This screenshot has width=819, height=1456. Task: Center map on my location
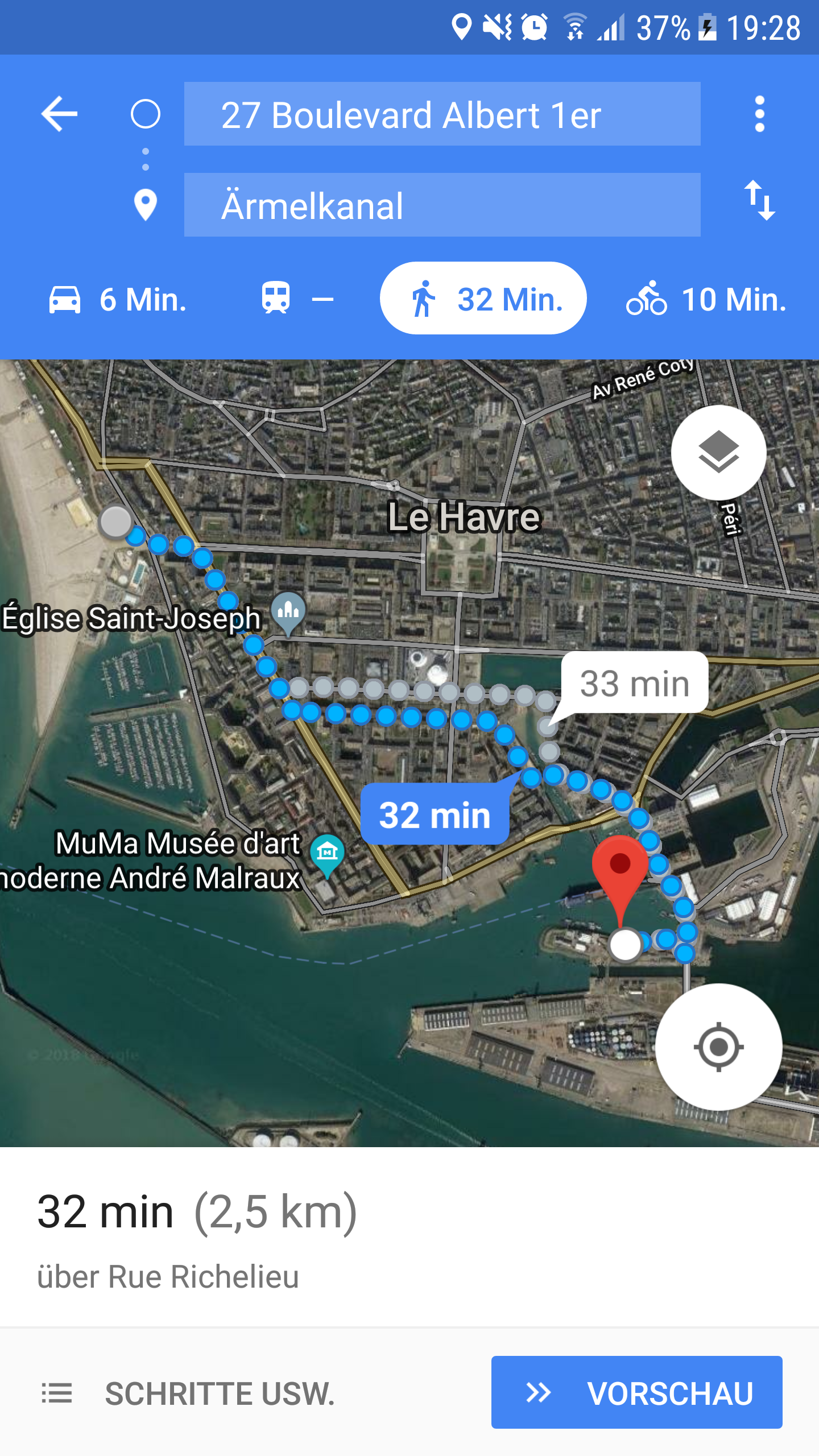tap(718, 1047)
